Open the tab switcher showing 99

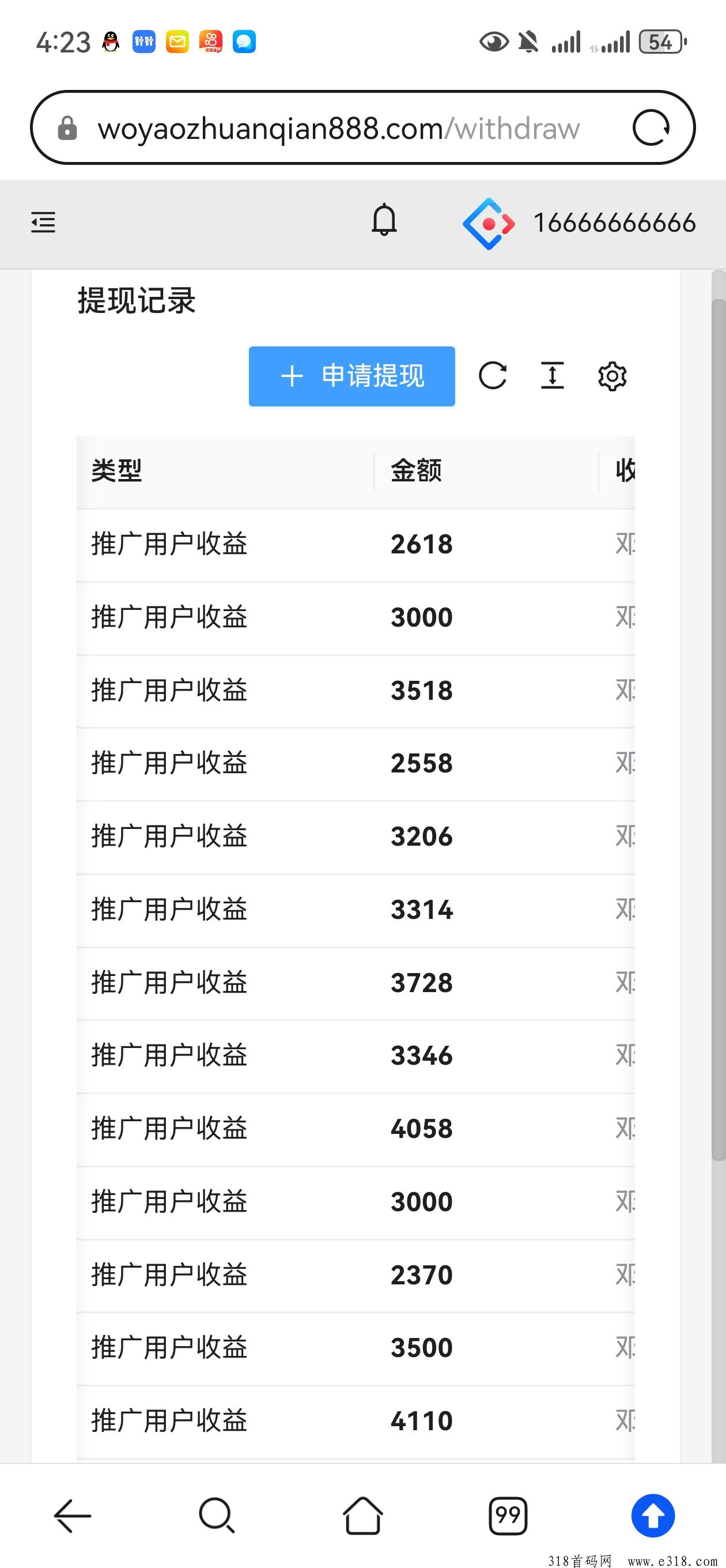(508, 1515)
